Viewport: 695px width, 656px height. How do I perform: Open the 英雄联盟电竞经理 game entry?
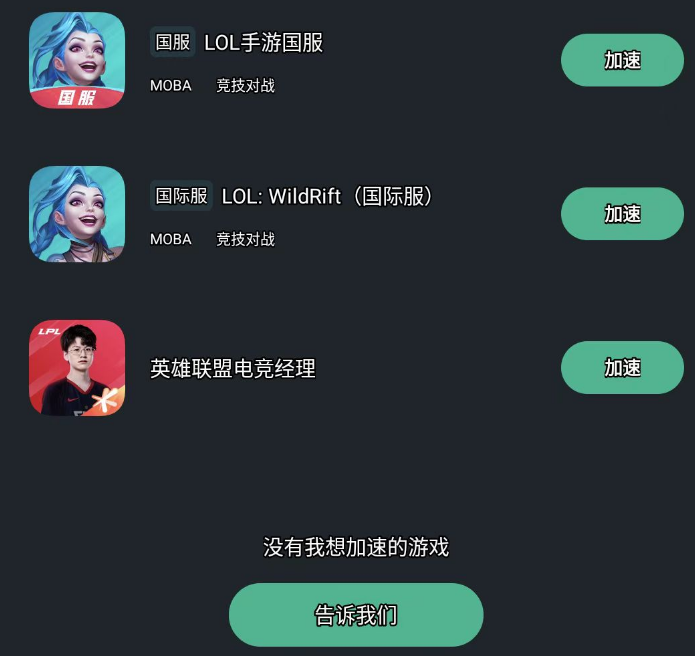click(x=233, y=369)
